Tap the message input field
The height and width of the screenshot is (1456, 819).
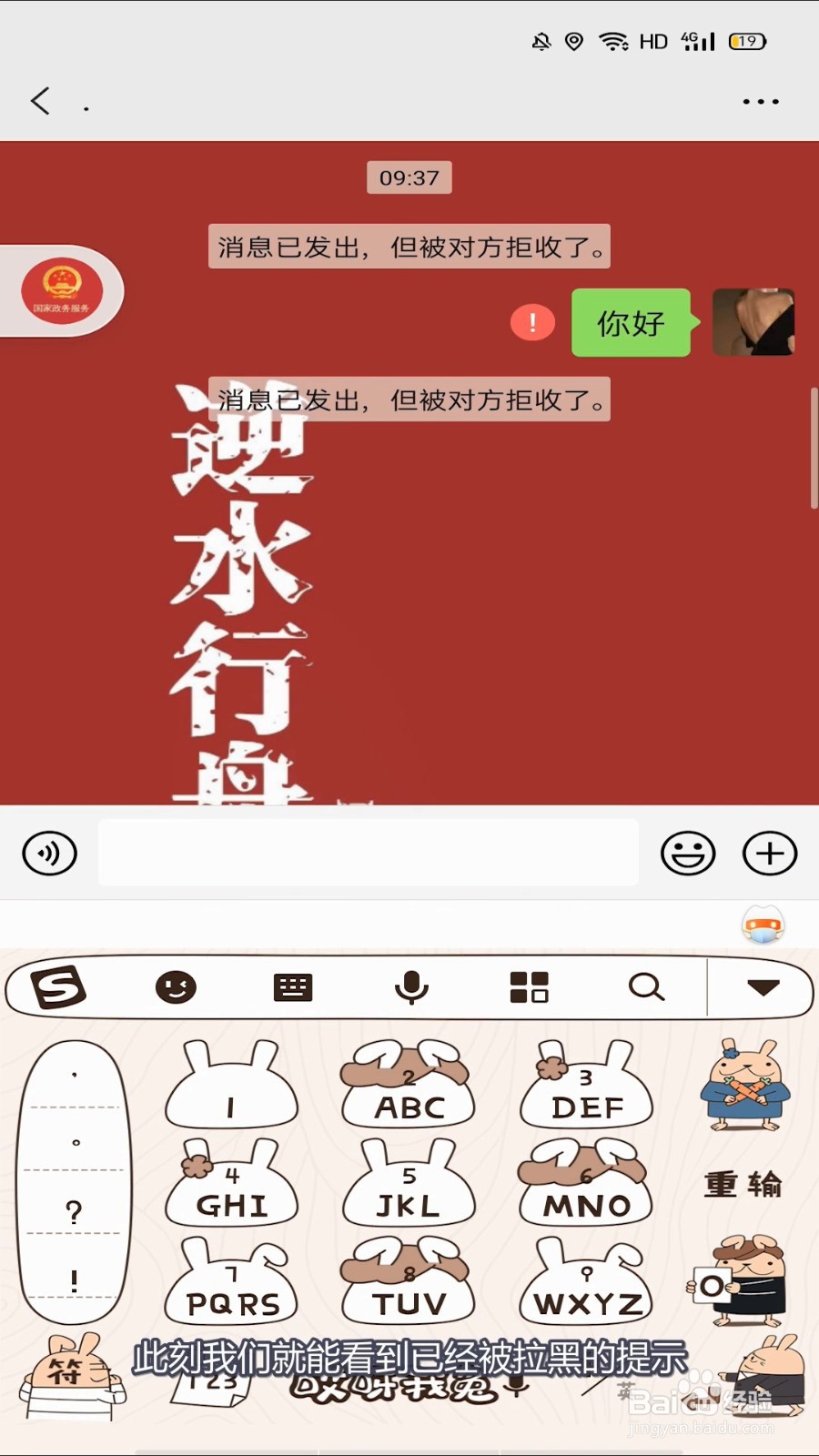(368, 853)
